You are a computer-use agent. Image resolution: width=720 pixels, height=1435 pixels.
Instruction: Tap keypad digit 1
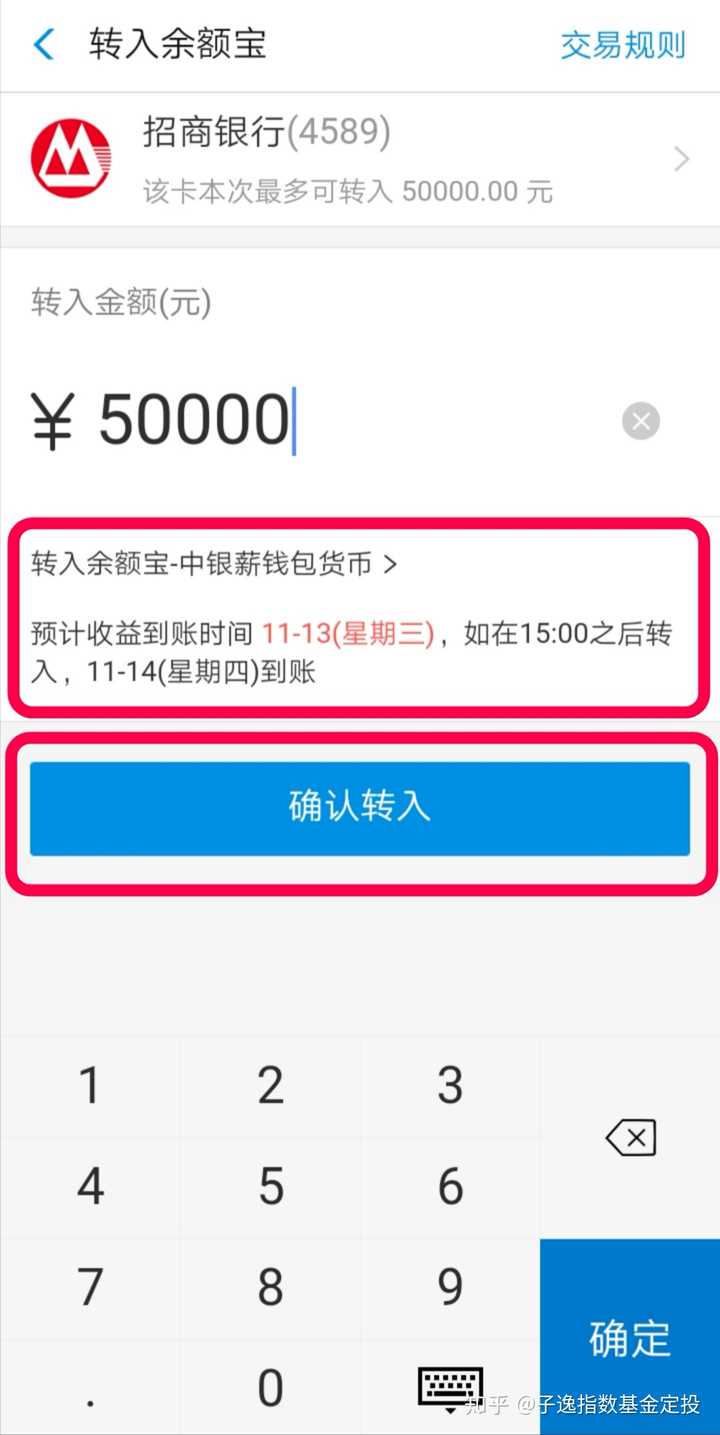click(90, 1086)
